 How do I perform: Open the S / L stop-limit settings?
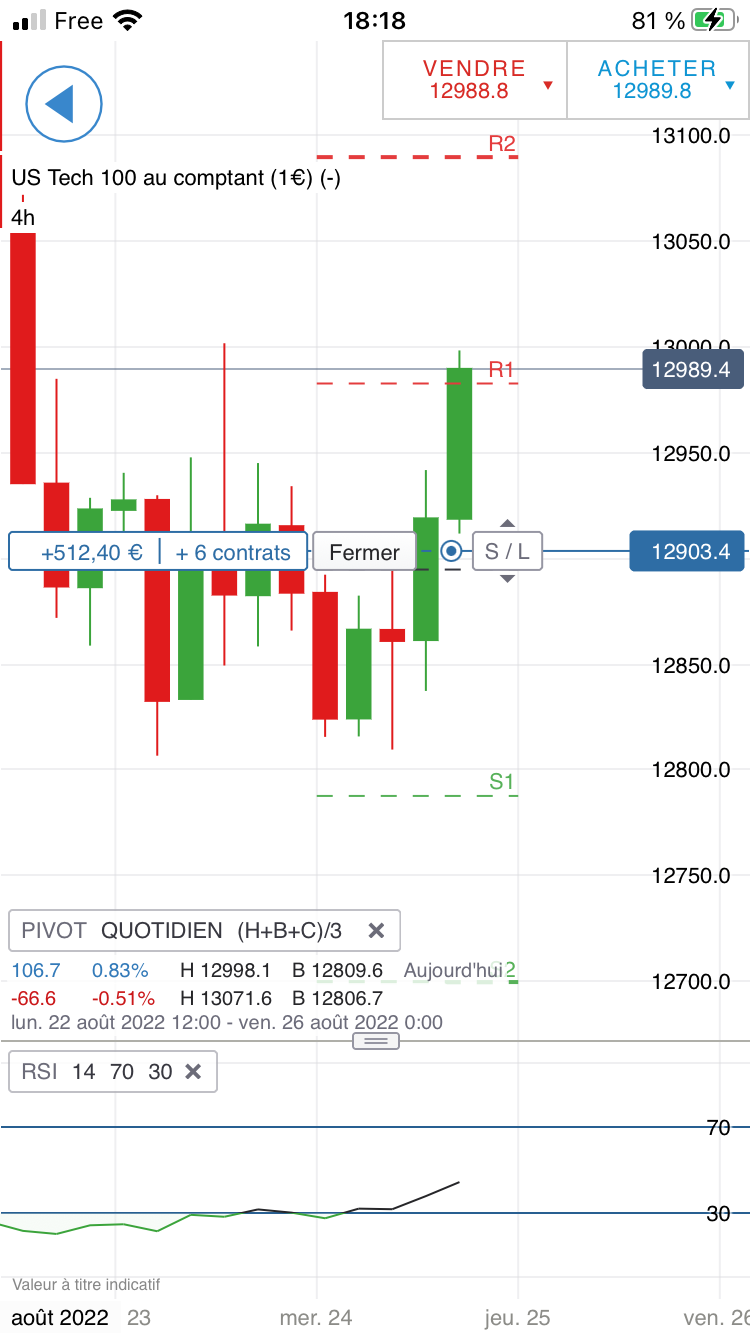(x=507, y=552)
